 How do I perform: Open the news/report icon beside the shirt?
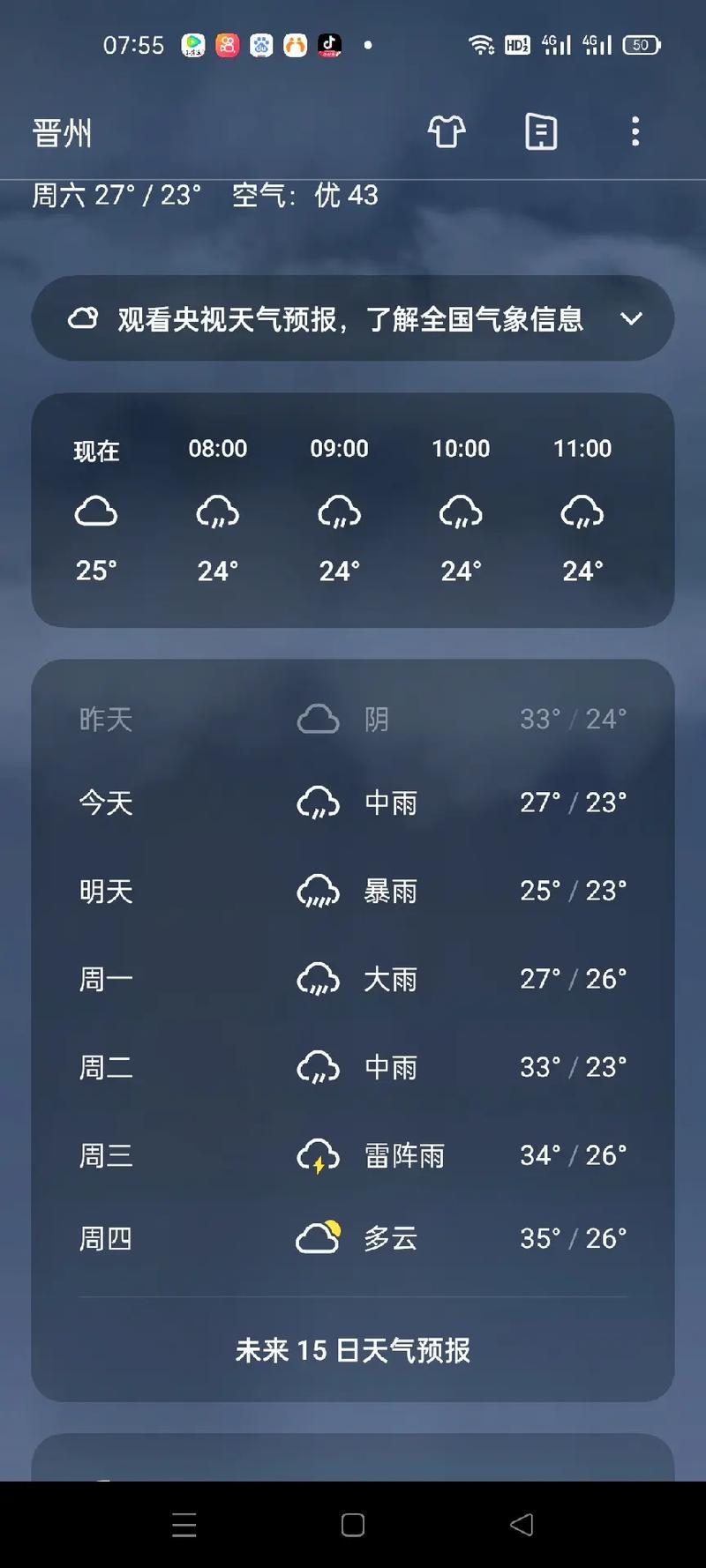pyautogui.click(x=540, y=131)
